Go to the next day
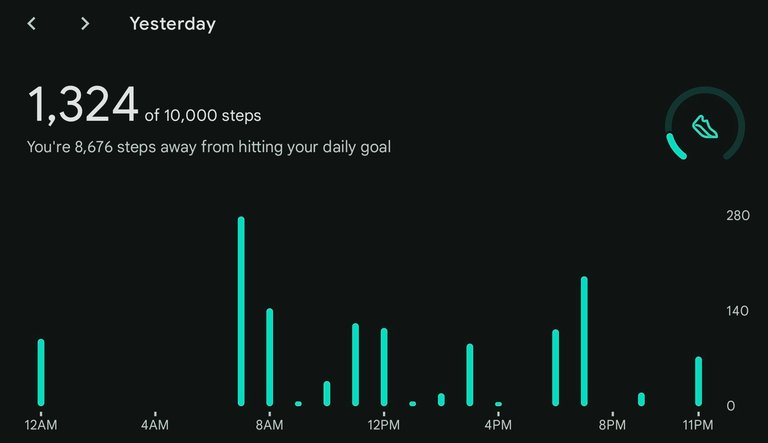Viewport: 768px width, 443px height. [85, 23]
